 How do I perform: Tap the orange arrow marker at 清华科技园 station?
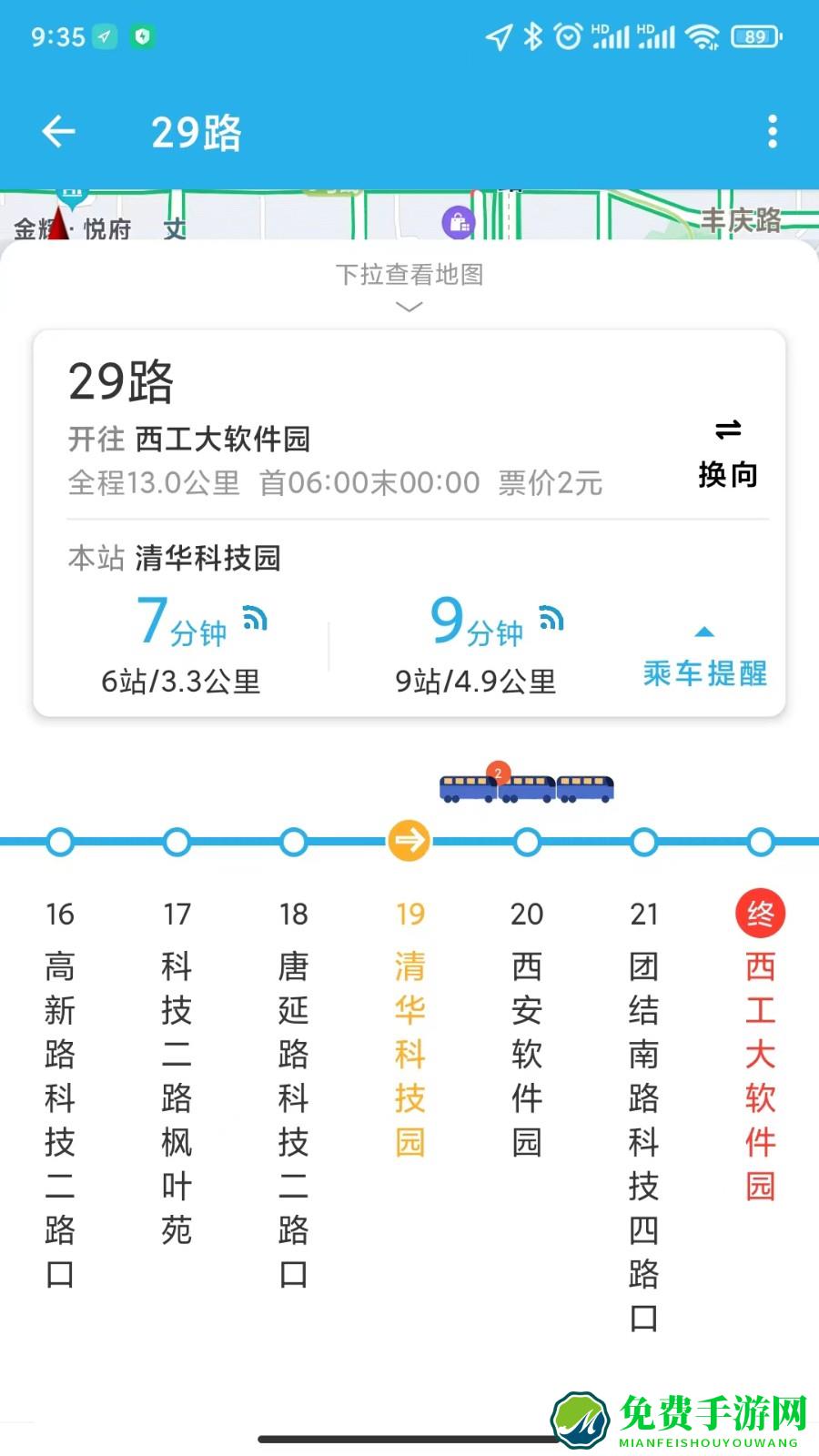point(409,840)
